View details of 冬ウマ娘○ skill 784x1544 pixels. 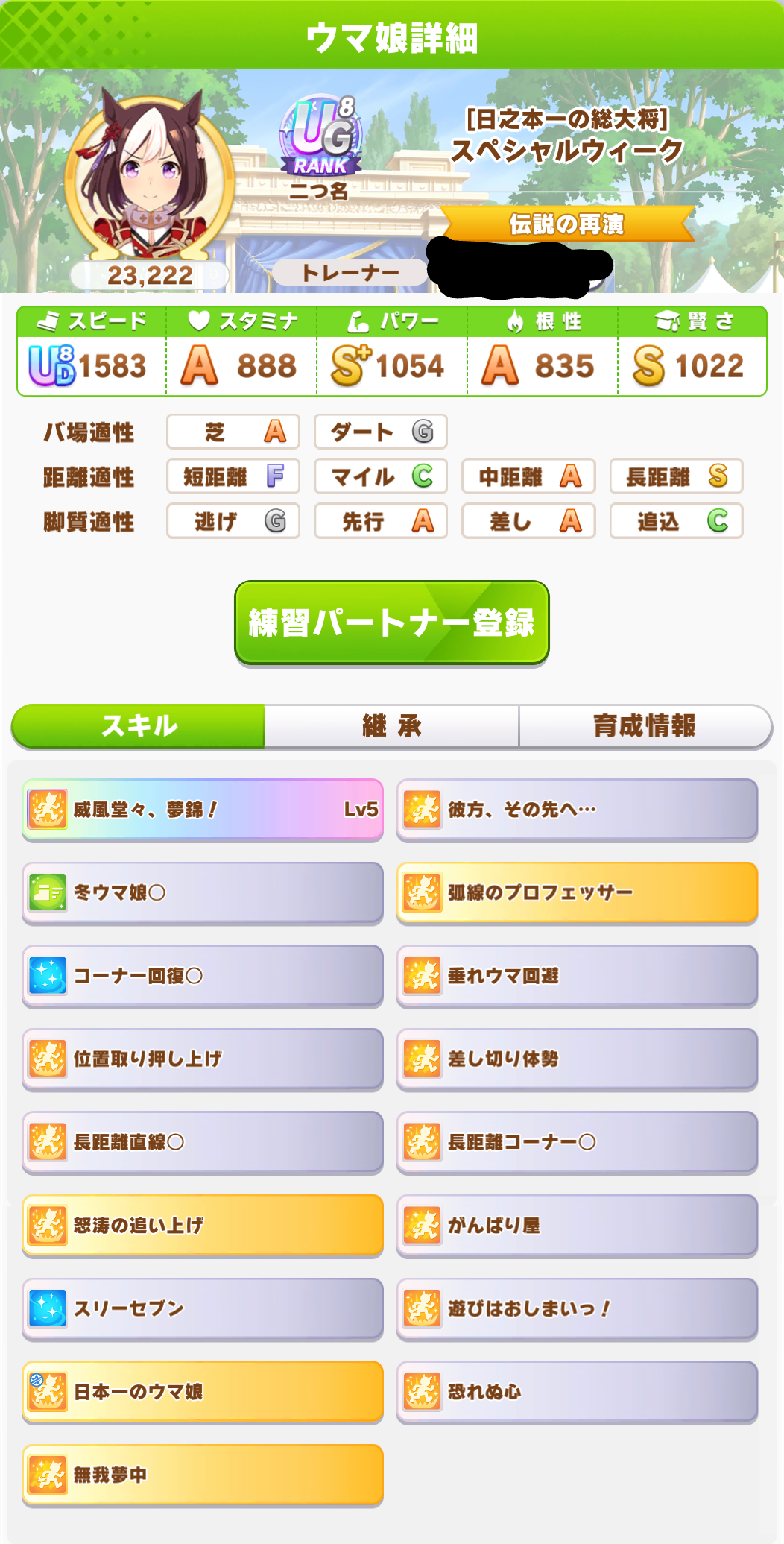point(203,893)
